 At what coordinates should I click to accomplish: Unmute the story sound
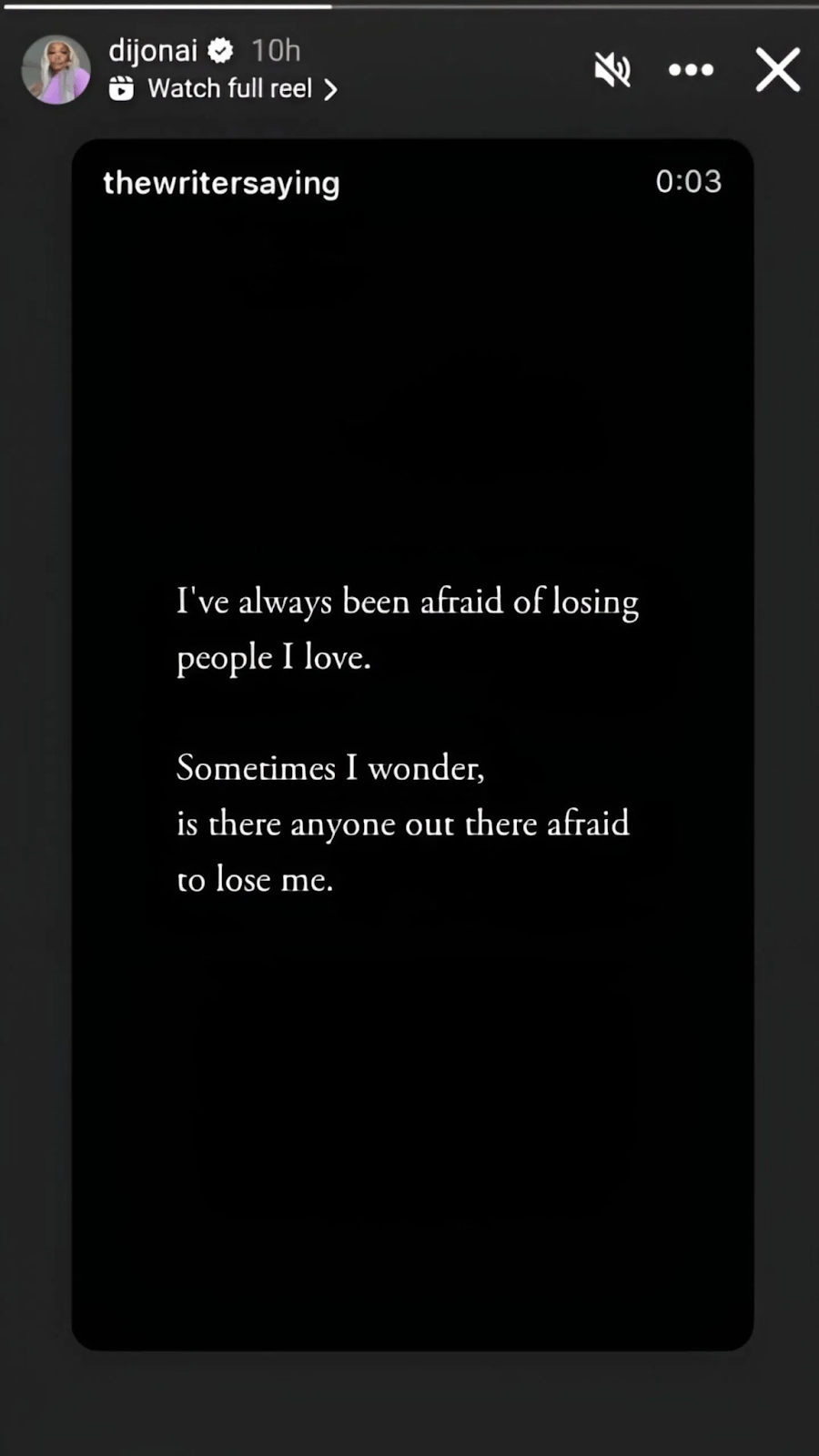tap(612, 69)
